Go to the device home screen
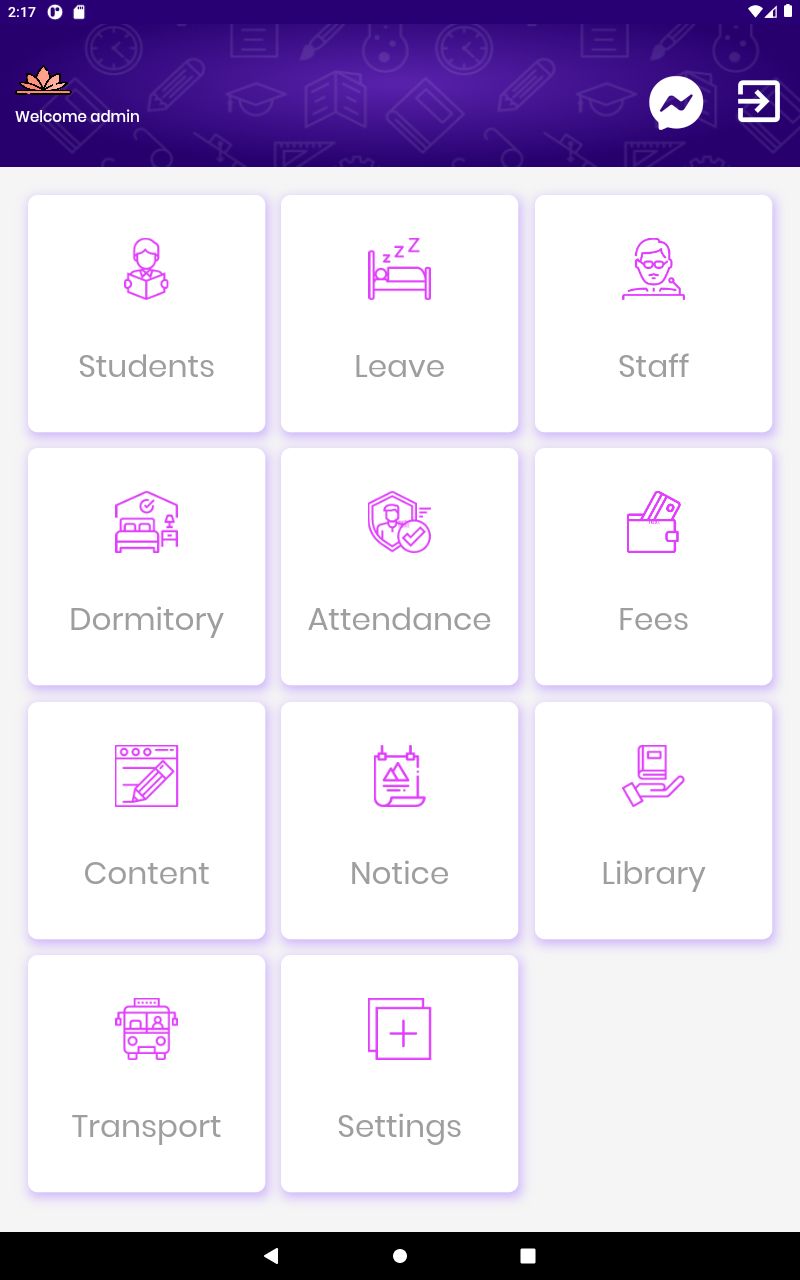 400,1256
